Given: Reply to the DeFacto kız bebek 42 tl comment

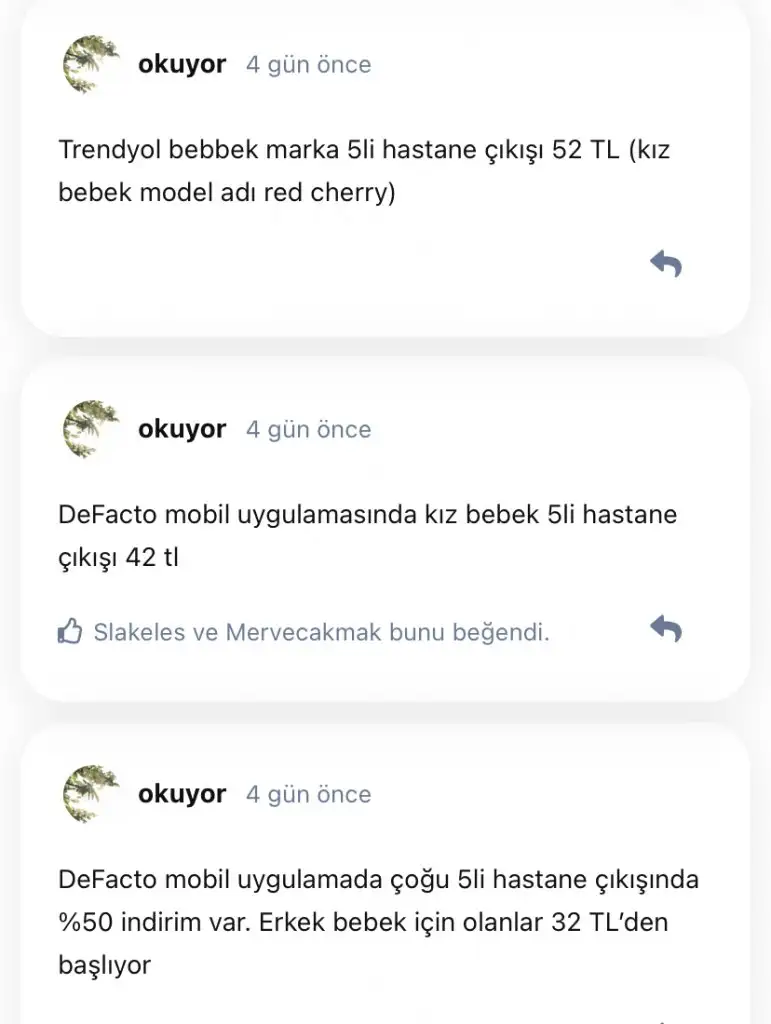Looking at the screenshot, I should tap(666, 629).
